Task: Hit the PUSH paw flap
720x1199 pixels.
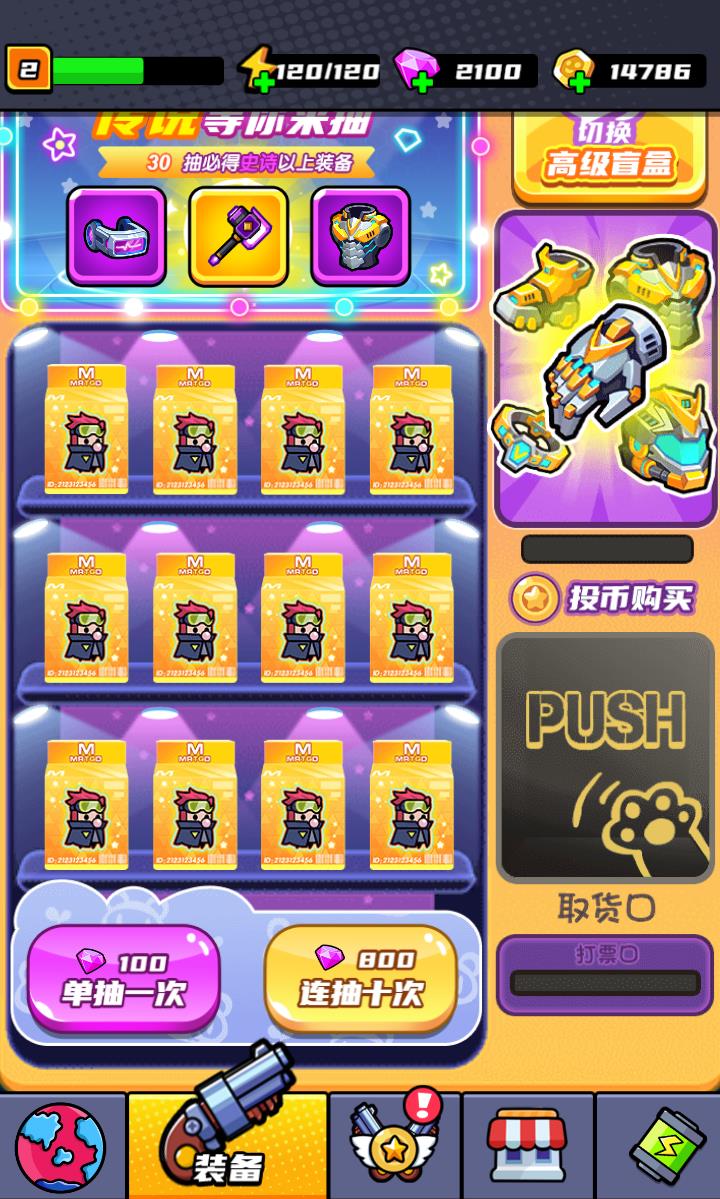Action: (606, 757)
